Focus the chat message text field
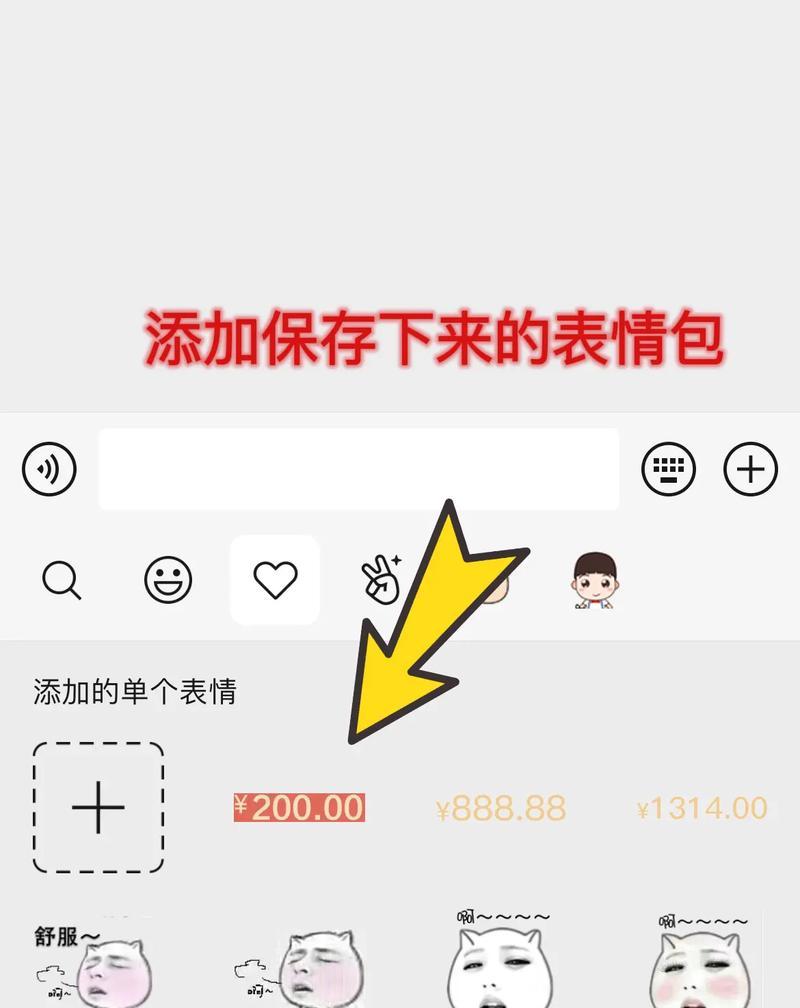The image size is (800, 1008). pyautogui.click(x=358, y=469)
